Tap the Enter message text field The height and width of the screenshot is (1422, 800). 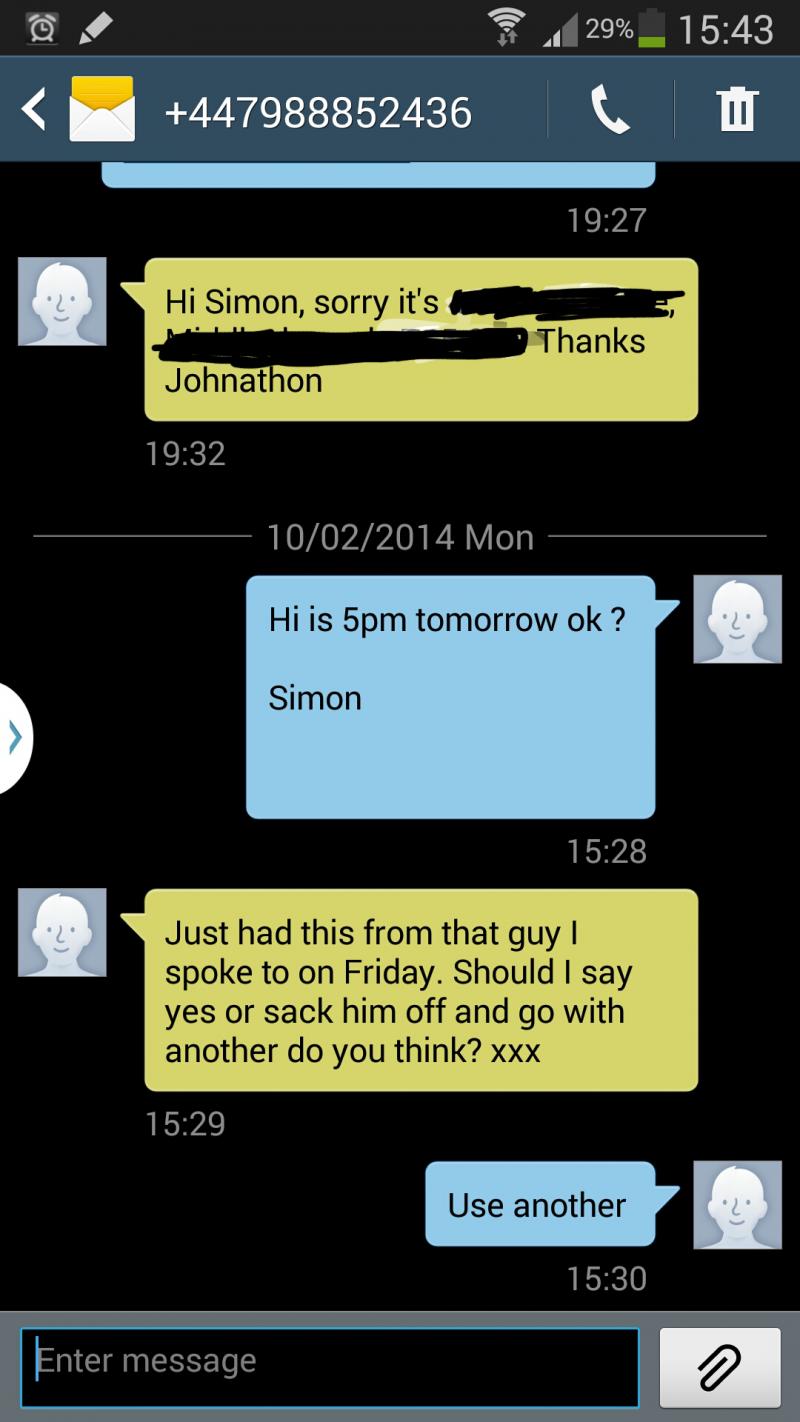click(330, 1366)
